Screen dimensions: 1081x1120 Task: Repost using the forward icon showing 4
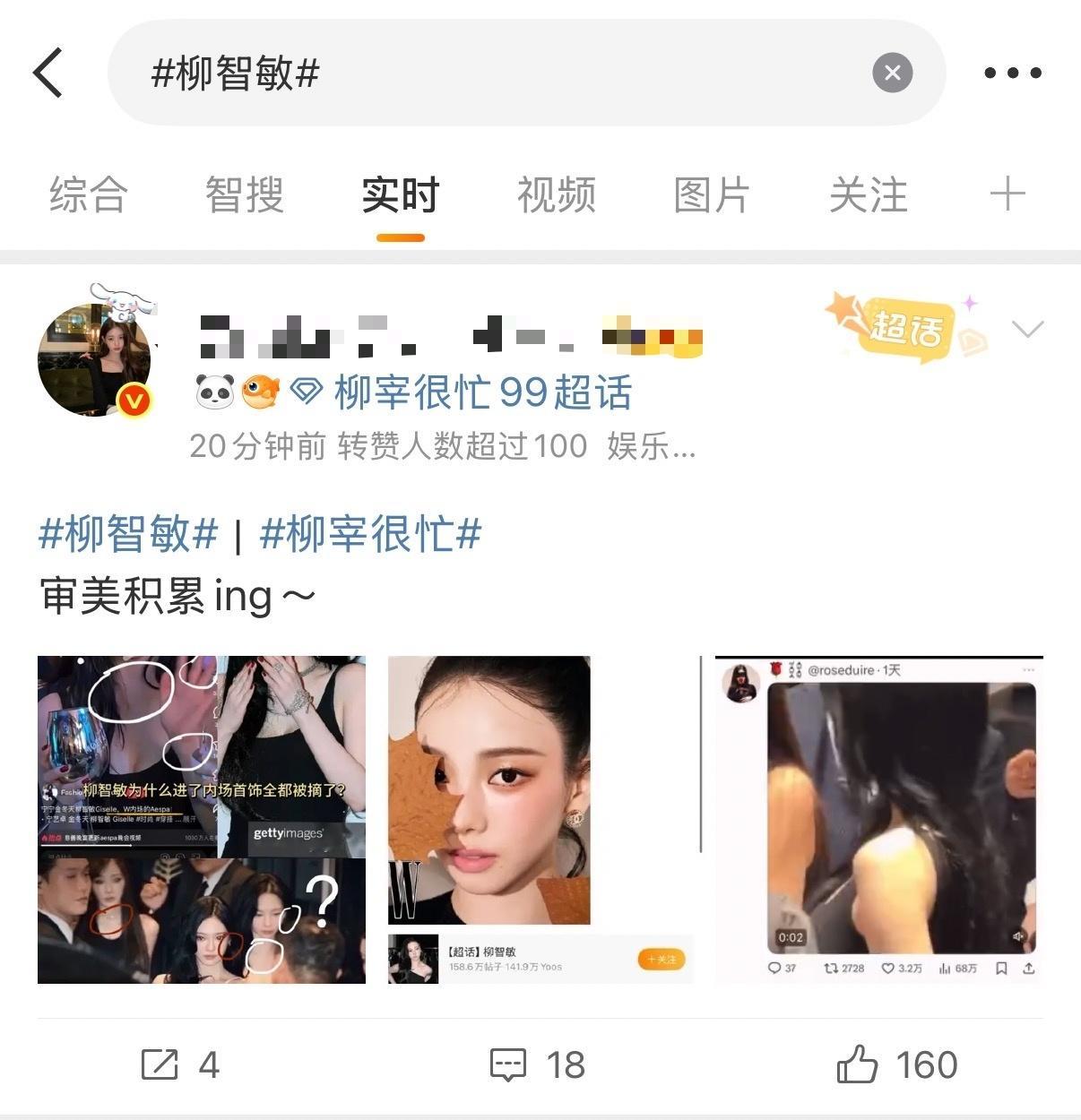click(179, 1066)
